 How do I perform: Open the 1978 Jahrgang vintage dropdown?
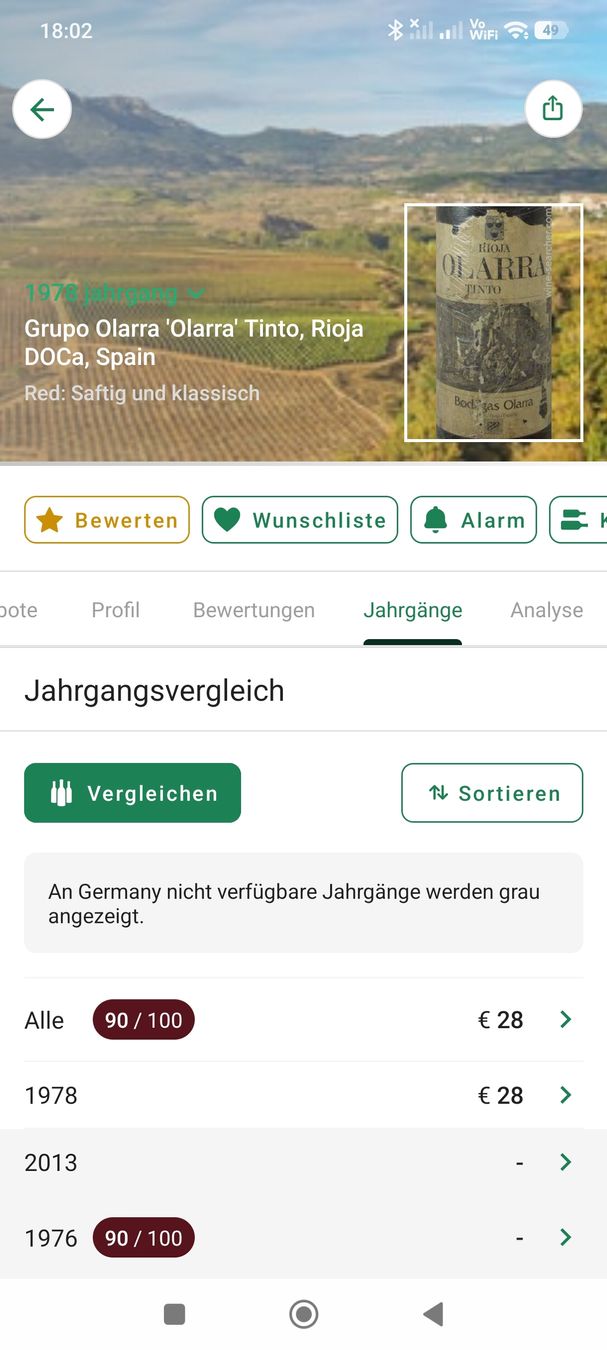pyautogui.click(x=114, y=293)
